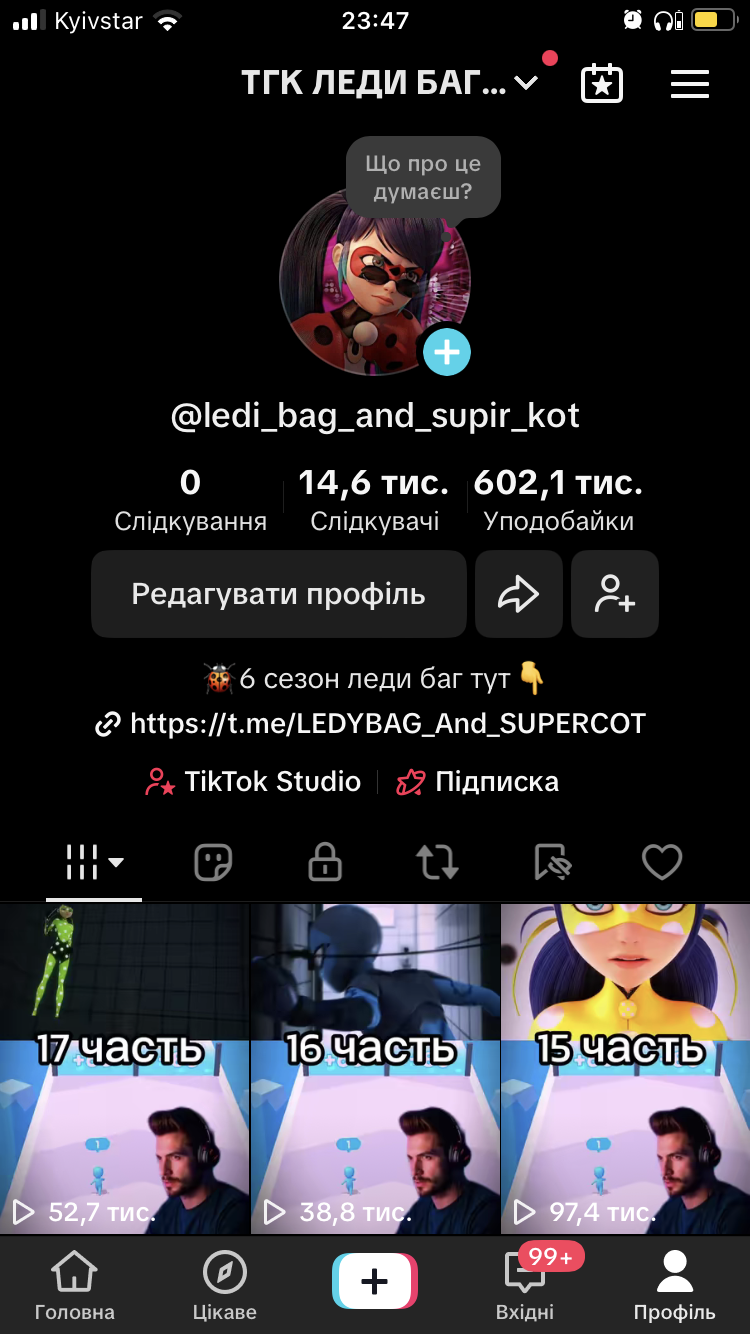Open the add friends button
Image resolution: width=750 pixels, height=1334 pixels.
pos(614,594)
